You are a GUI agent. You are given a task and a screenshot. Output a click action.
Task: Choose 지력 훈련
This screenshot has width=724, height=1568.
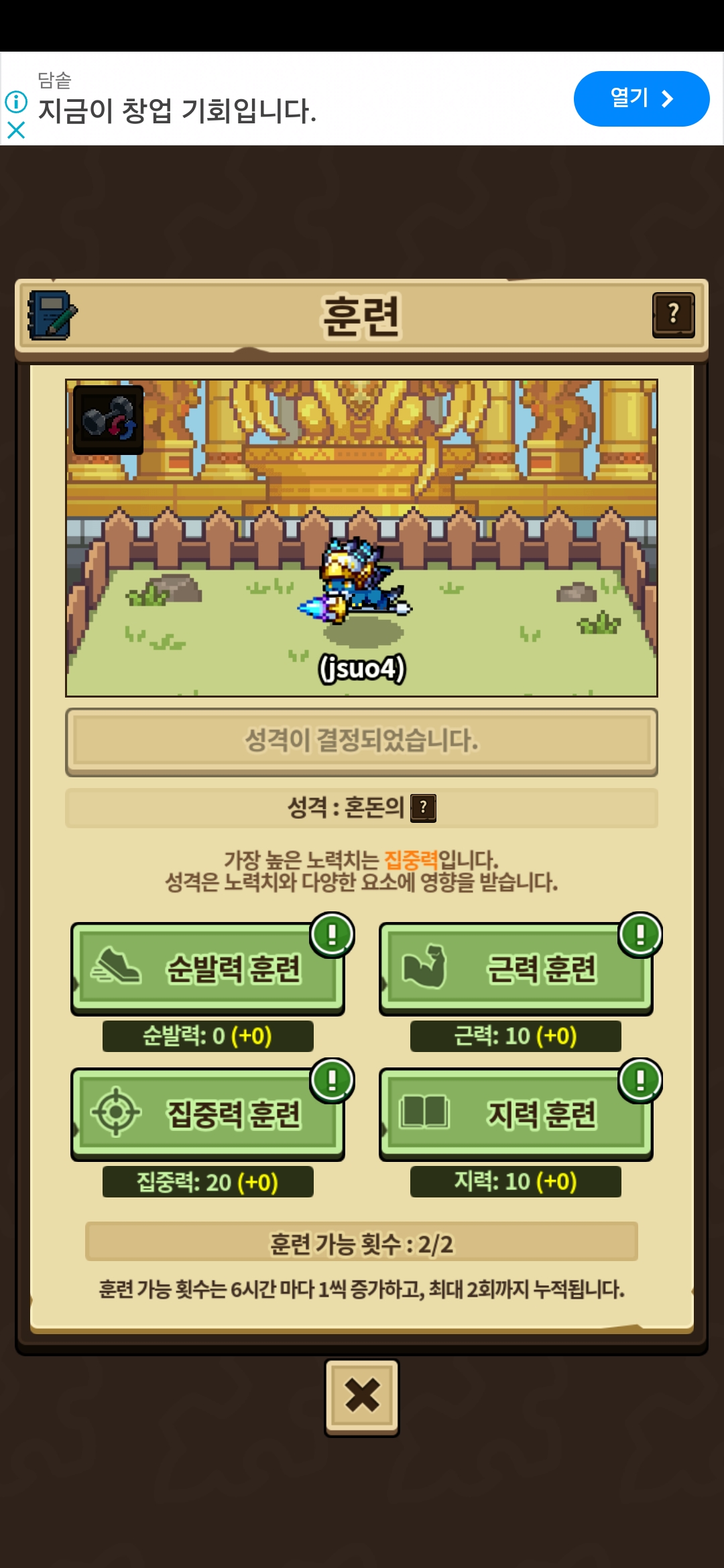(516, 1114)
